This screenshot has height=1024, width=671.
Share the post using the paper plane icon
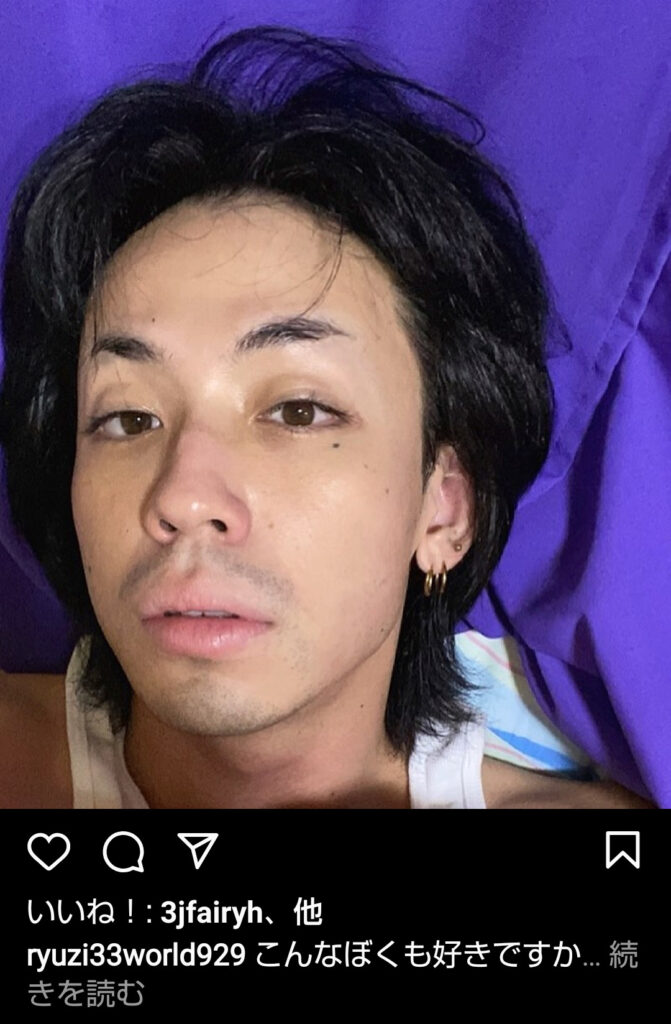[x=197, y=850]
